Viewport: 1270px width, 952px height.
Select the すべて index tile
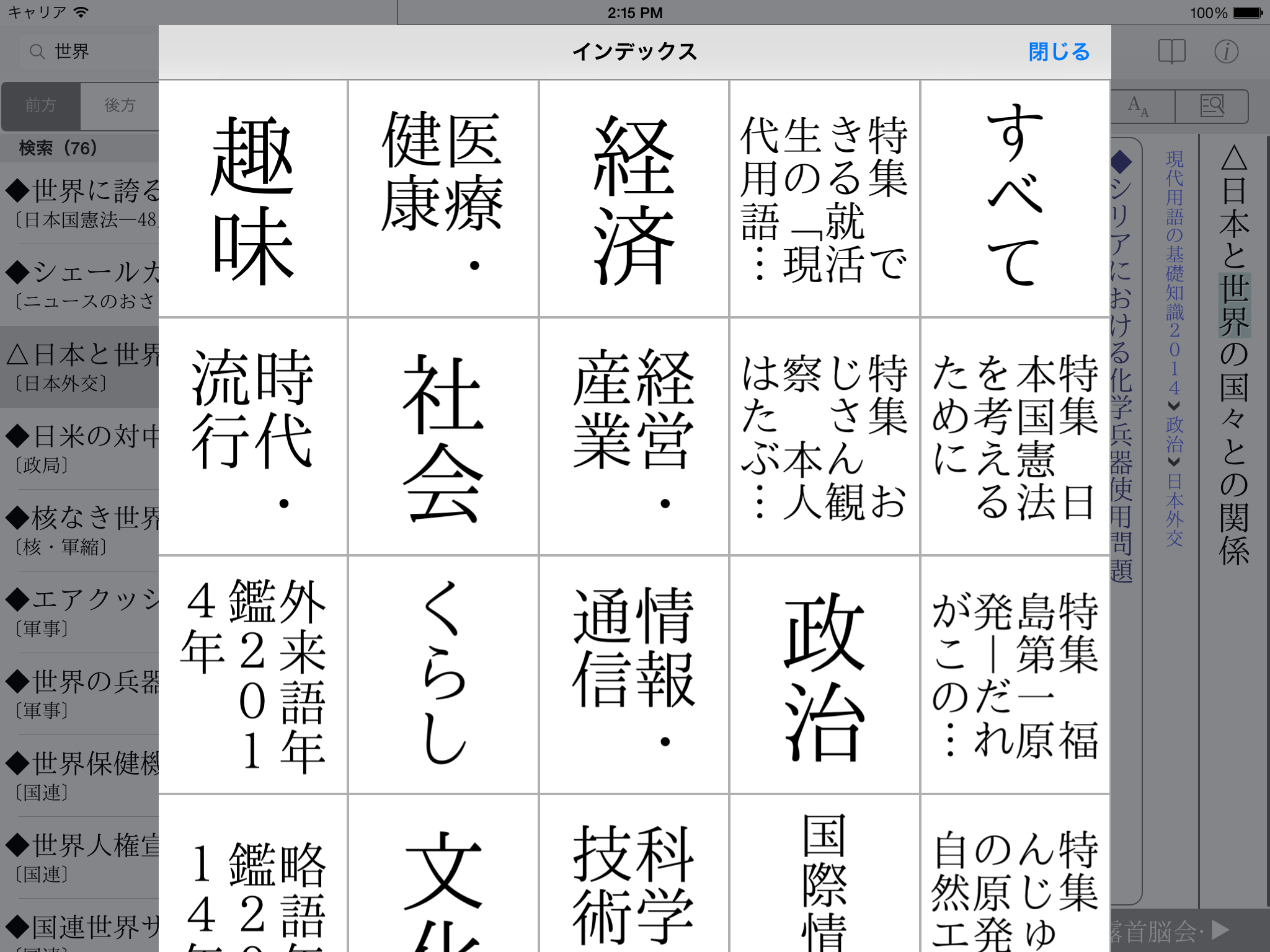pyautogui.click(x=1015, y=198)
